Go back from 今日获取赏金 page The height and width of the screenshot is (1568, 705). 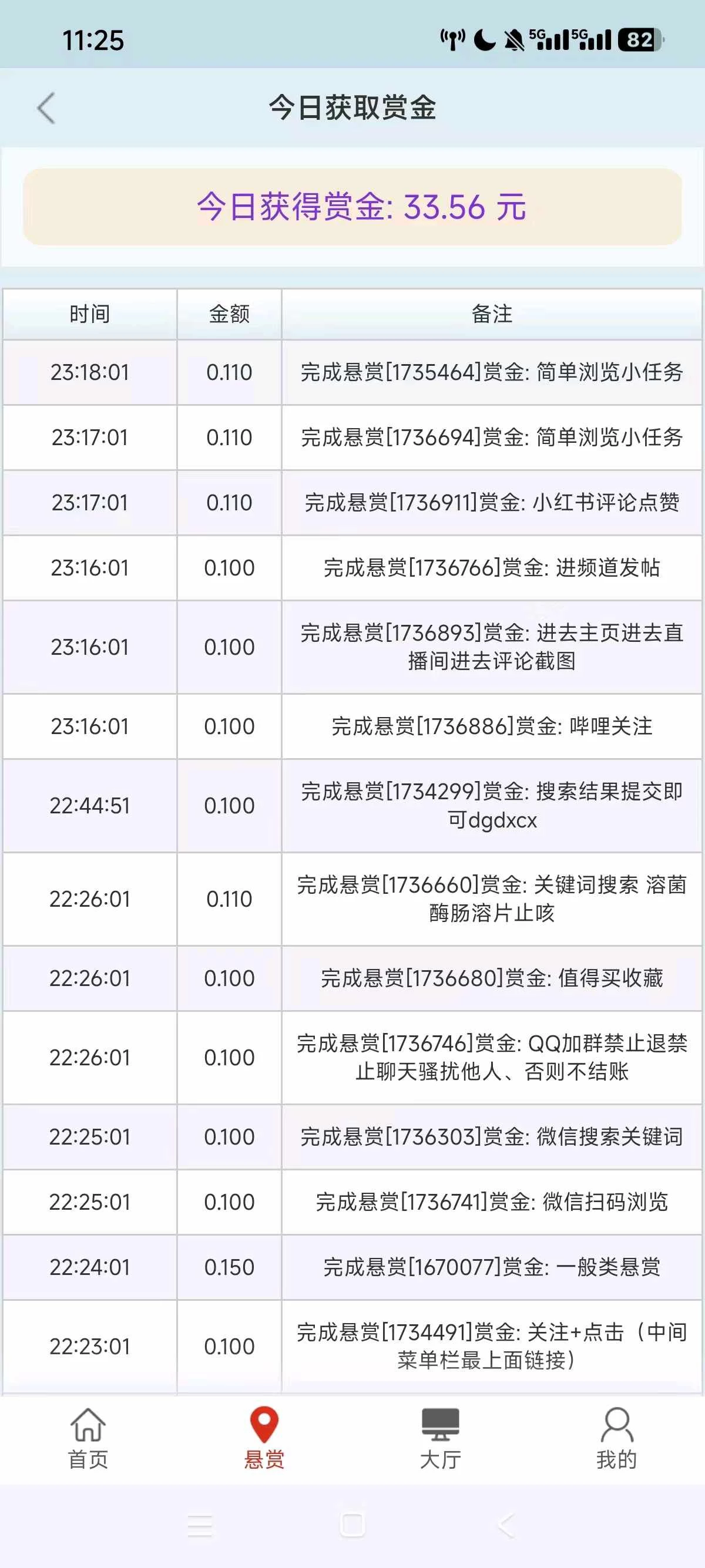point(46,107)
